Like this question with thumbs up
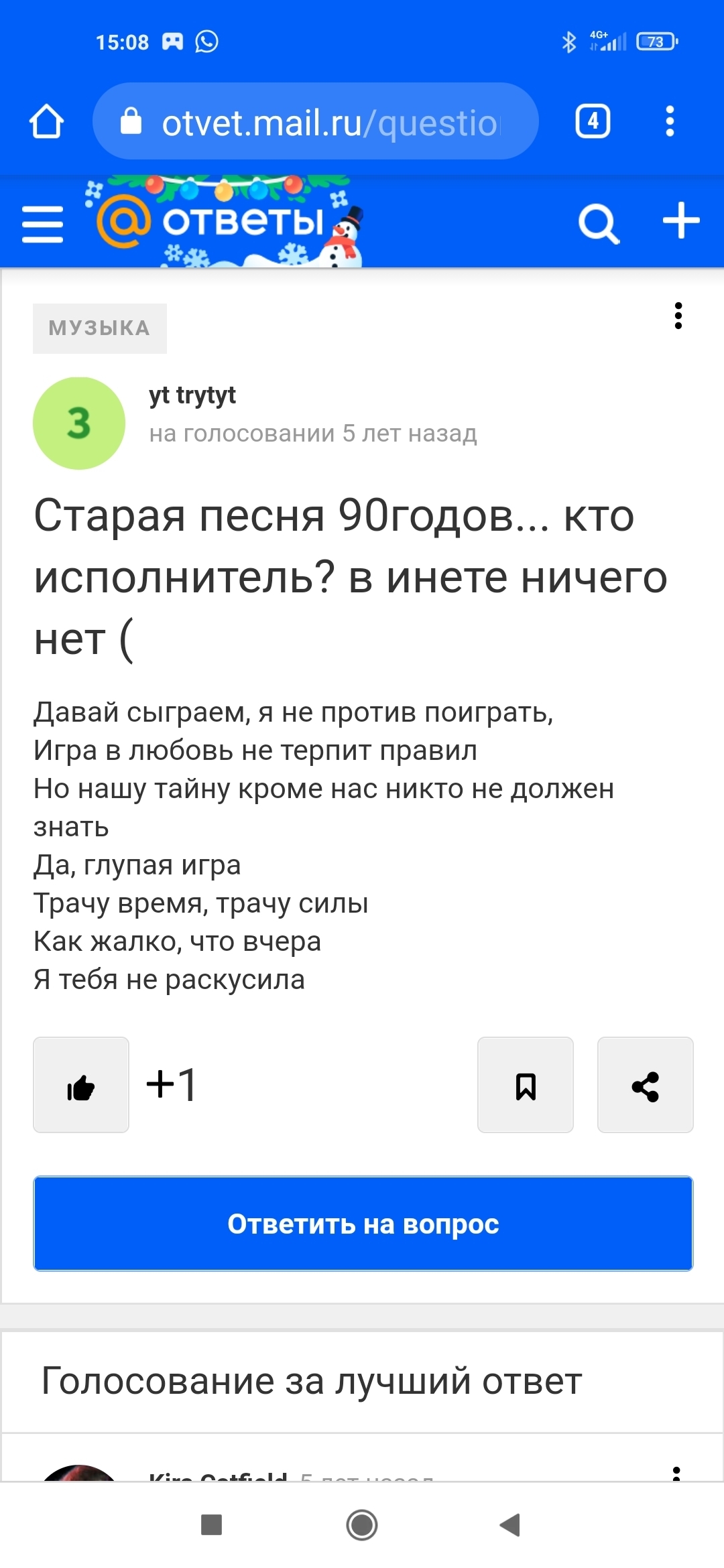 pos(81,1085)
